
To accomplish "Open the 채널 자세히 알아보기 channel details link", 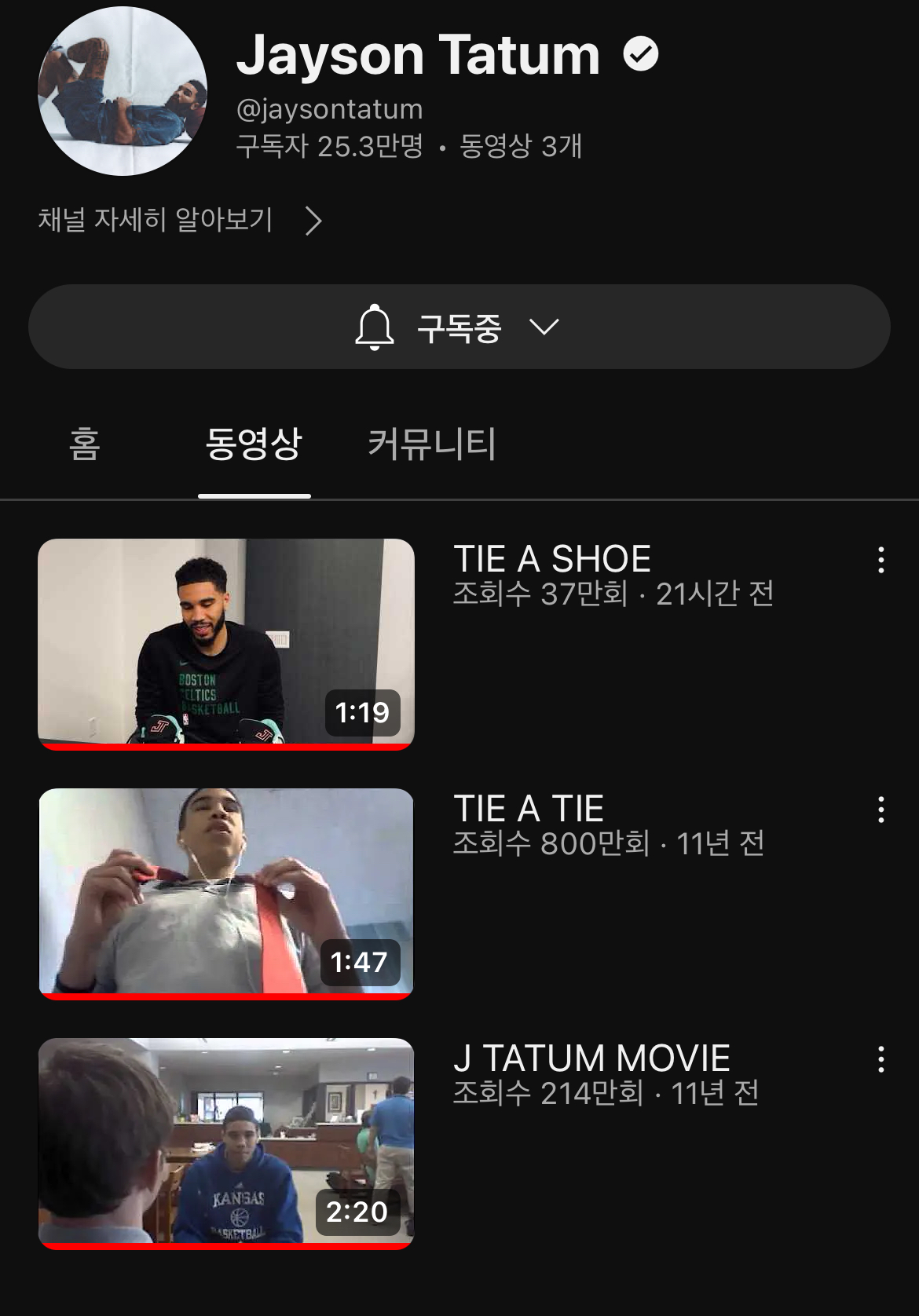I will coord(180,221).
